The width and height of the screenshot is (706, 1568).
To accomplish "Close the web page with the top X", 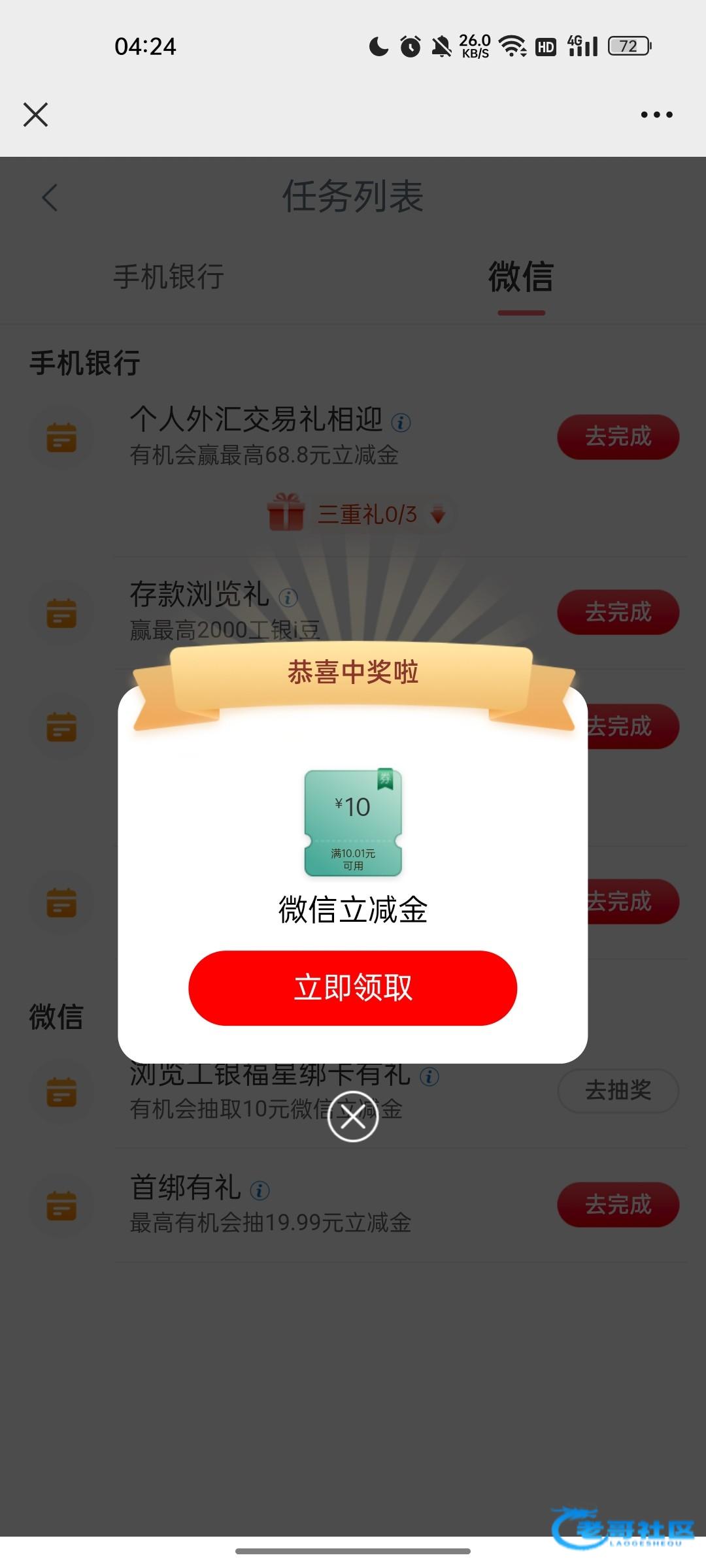I will click(35, 114).
